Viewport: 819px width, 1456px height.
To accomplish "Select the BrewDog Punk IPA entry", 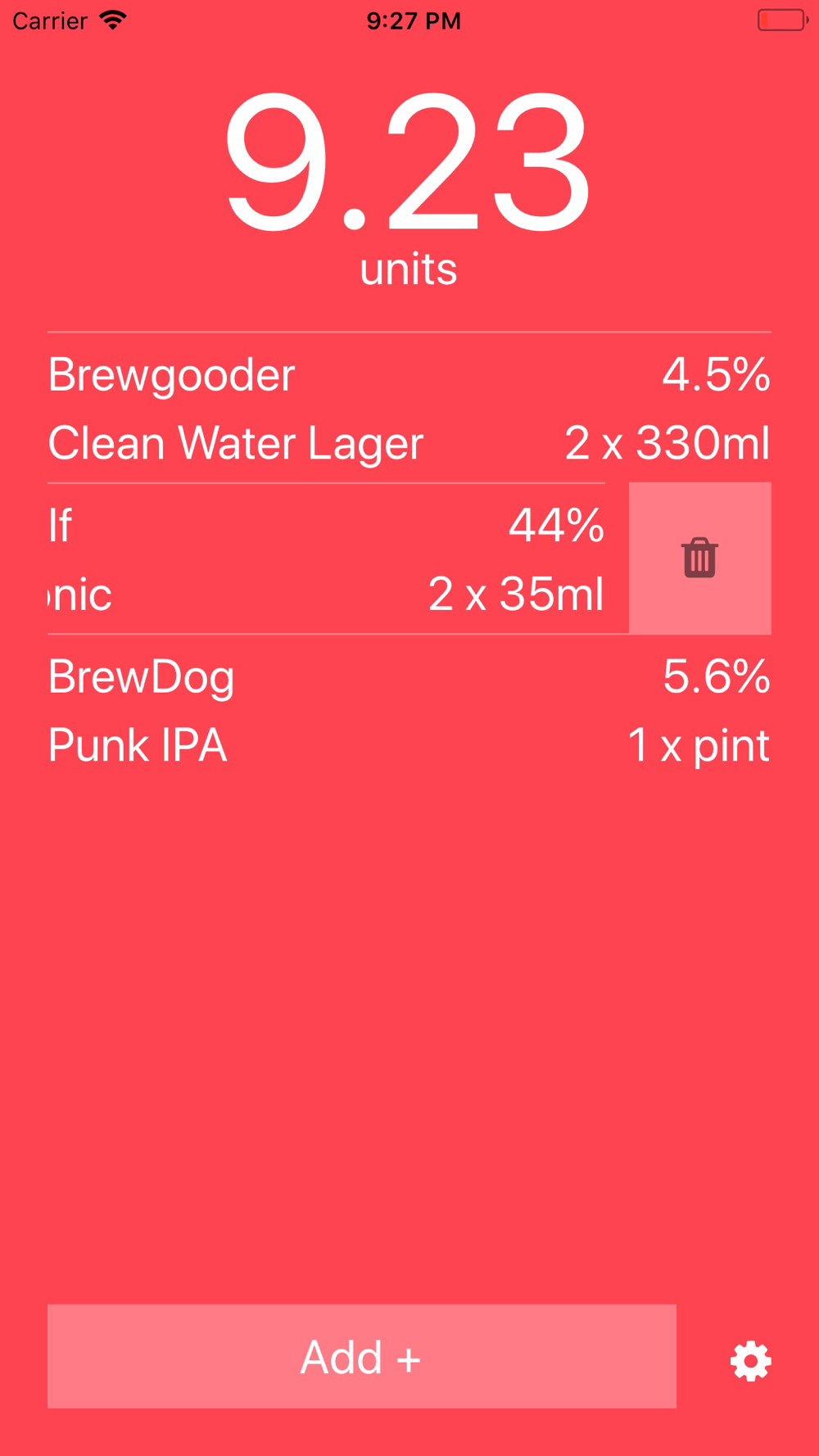I will [x=409, y=711].
